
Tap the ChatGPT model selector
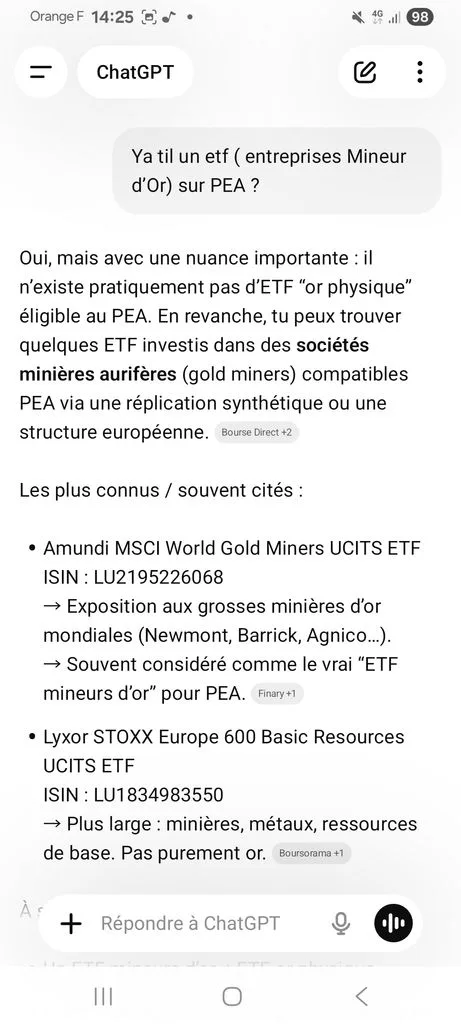click(x=135, y=72)
